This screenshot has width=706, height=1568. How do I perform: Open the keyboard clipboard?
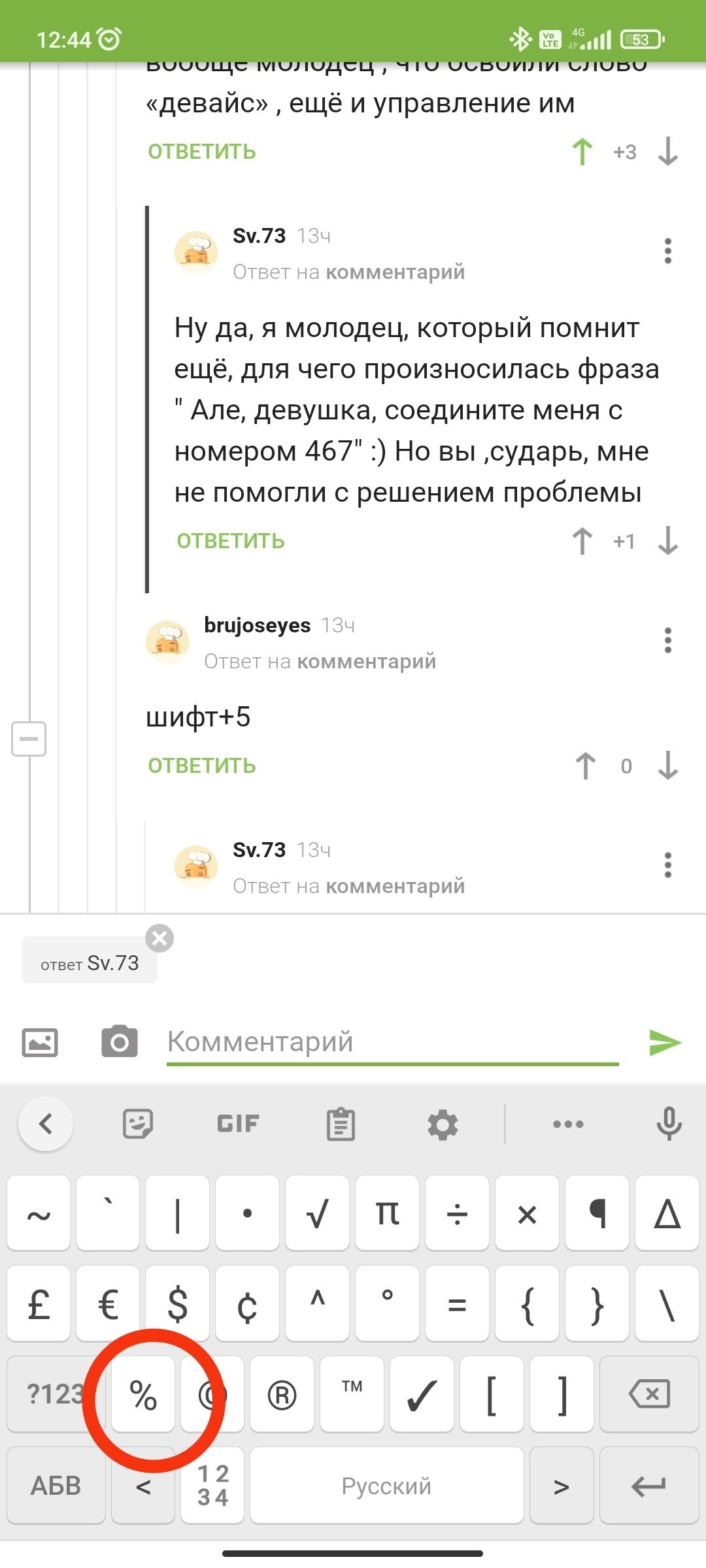[x=341, y=1124]
